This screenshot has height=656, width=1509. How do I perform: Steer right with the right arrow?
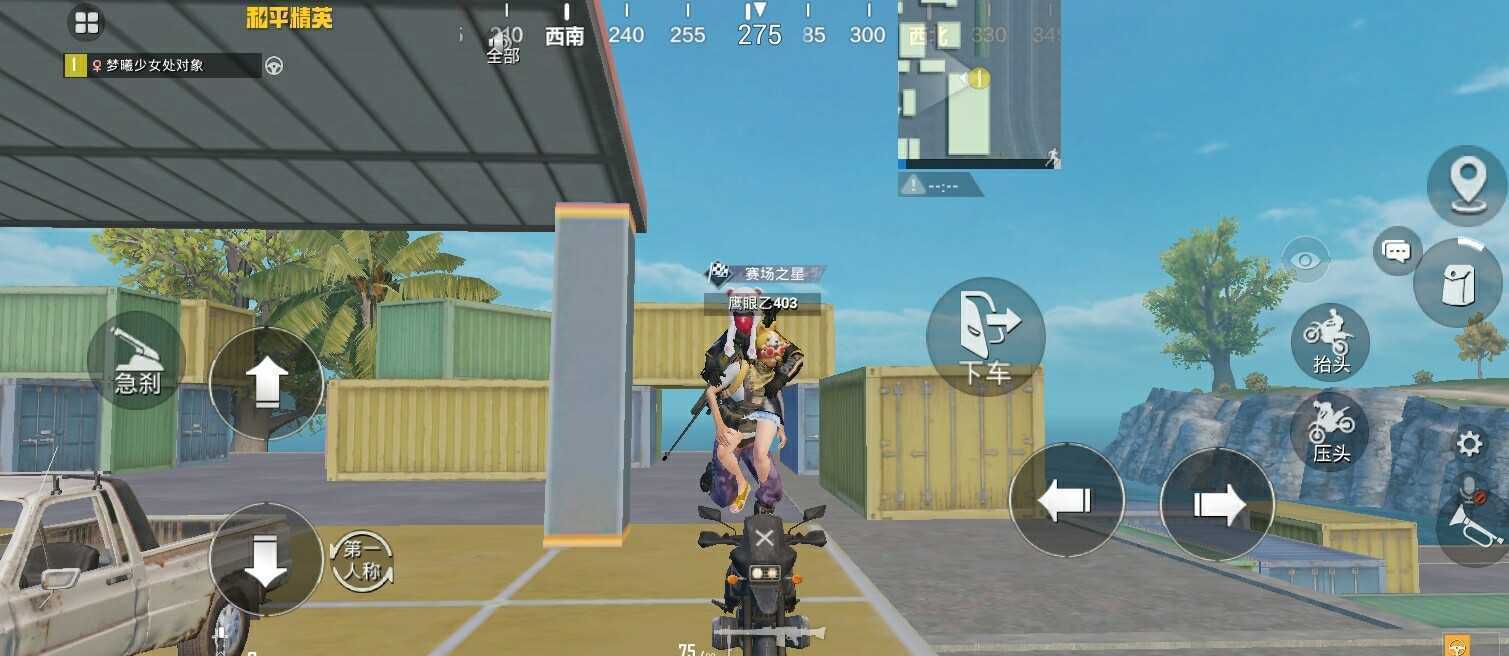pos(1217,504)
